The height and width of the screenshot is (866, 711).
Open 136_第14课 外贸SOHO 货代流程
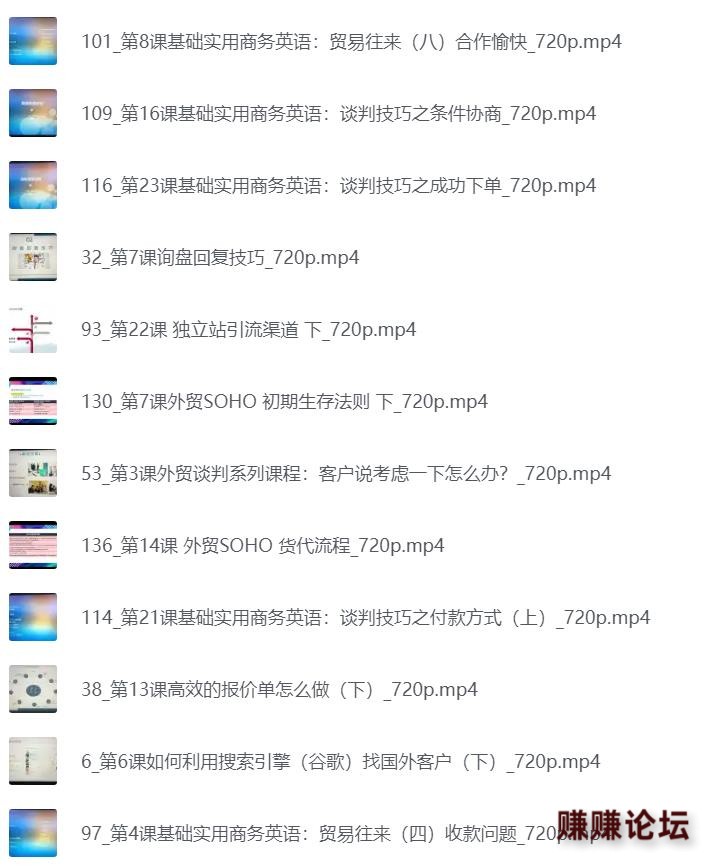coord(262,546)
